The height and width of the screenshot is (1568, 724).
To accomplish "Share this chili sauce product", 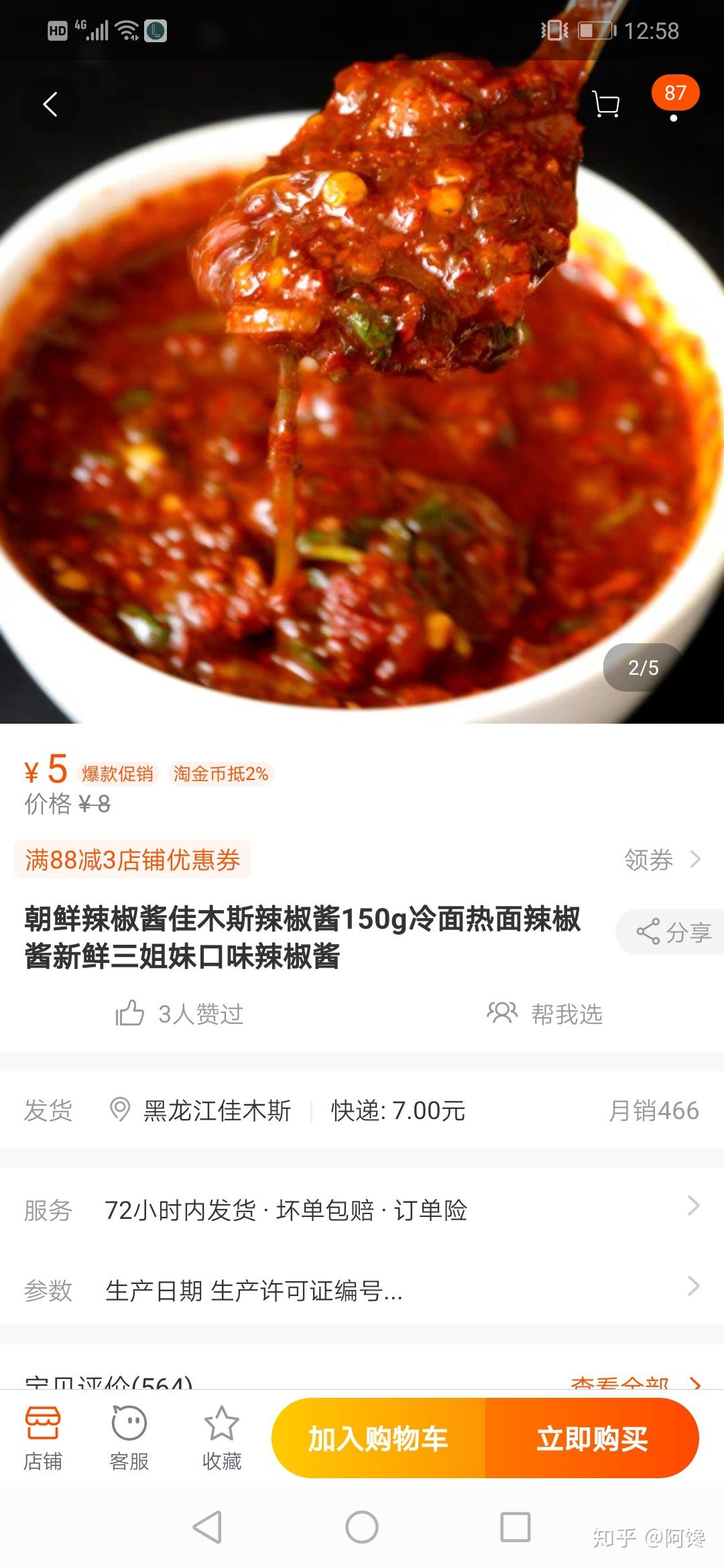I will click(x=672, y=931).
